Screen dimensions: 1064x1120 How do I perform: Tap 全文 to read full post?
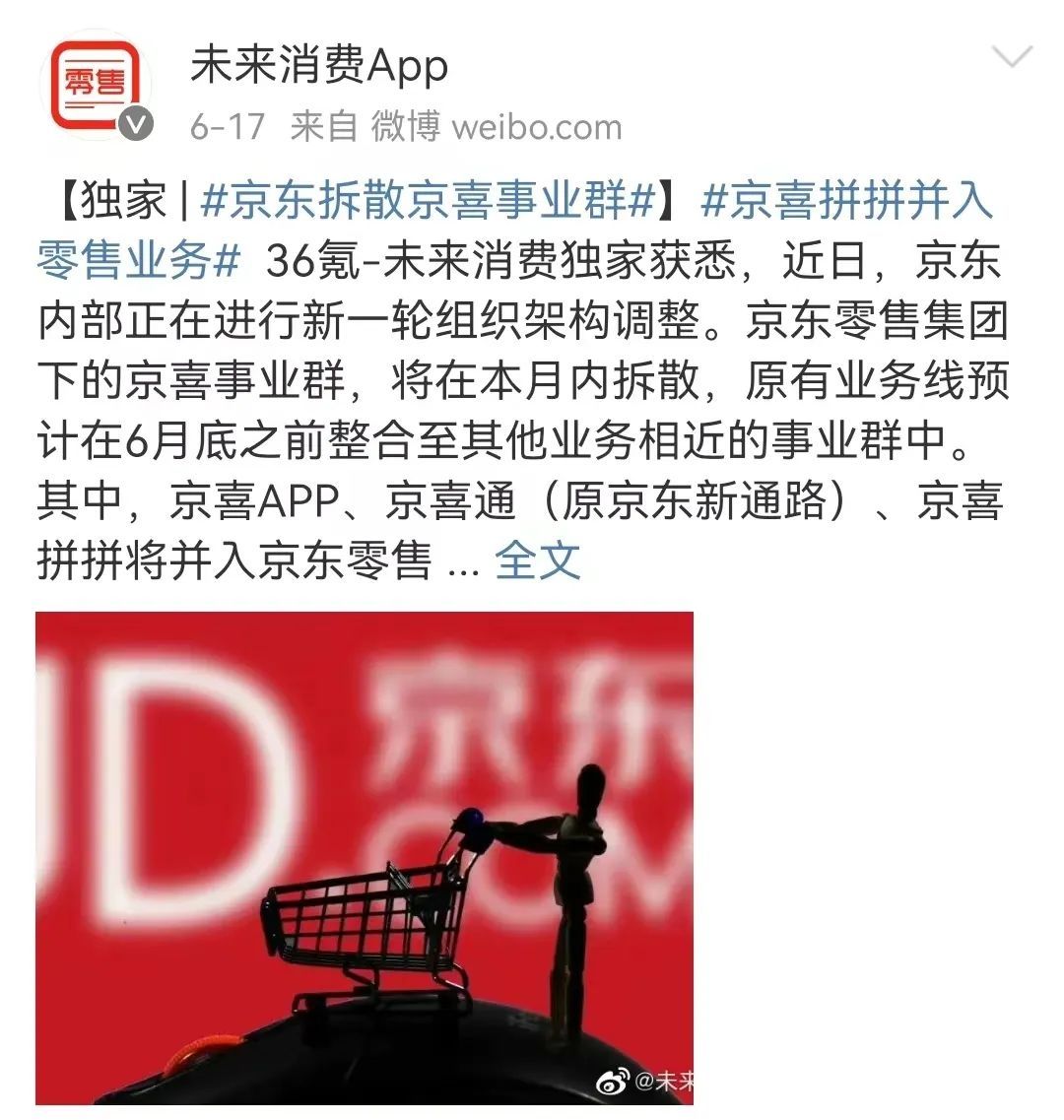pos(538,560)
